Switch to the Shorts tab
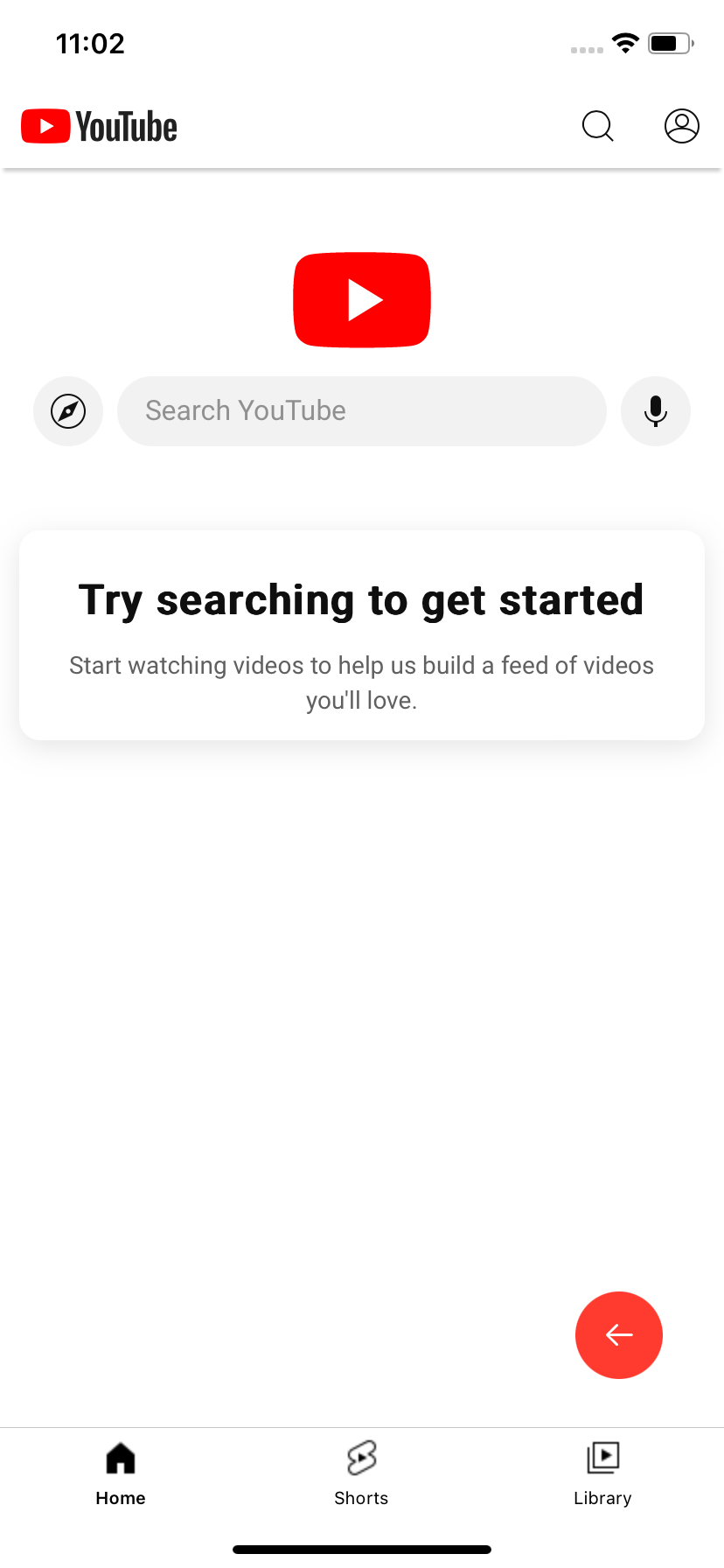 tap(361, 1473)
